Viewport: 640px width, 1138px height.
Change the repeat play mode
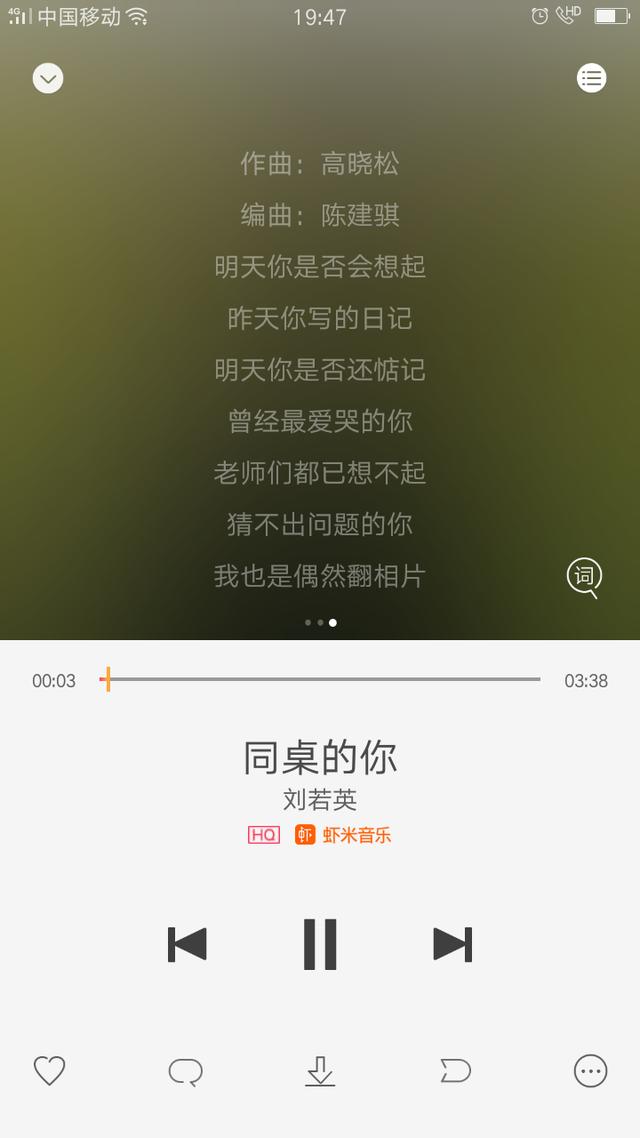tap(186, 1071)
